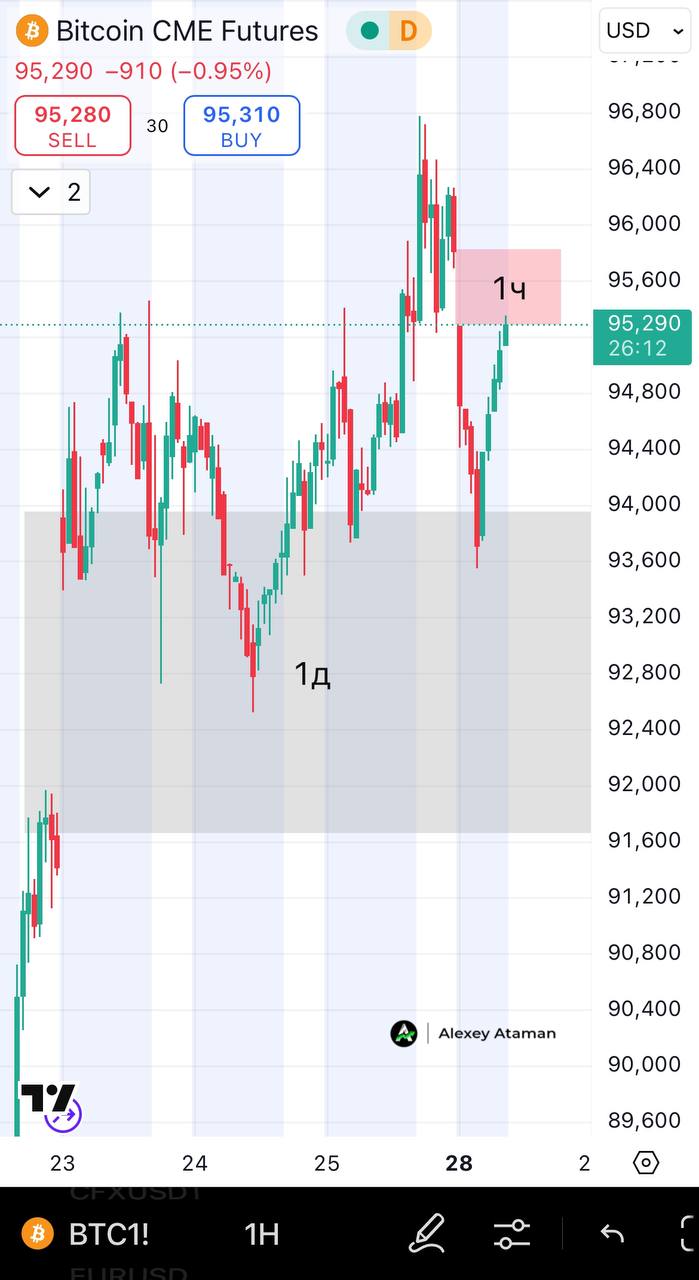
Task: Toggle fullscreen chart mode
Action: [688, 1234]
